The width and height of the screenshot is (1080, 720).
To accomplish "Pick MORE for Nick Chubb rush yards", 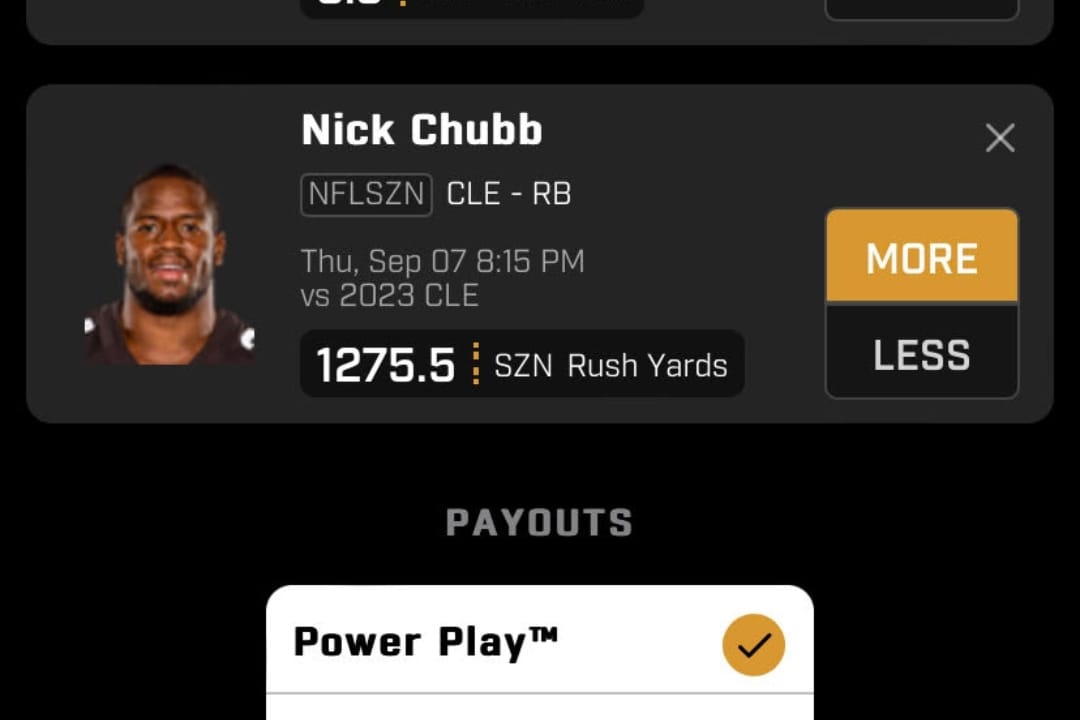I will click(x=921, y=258).
